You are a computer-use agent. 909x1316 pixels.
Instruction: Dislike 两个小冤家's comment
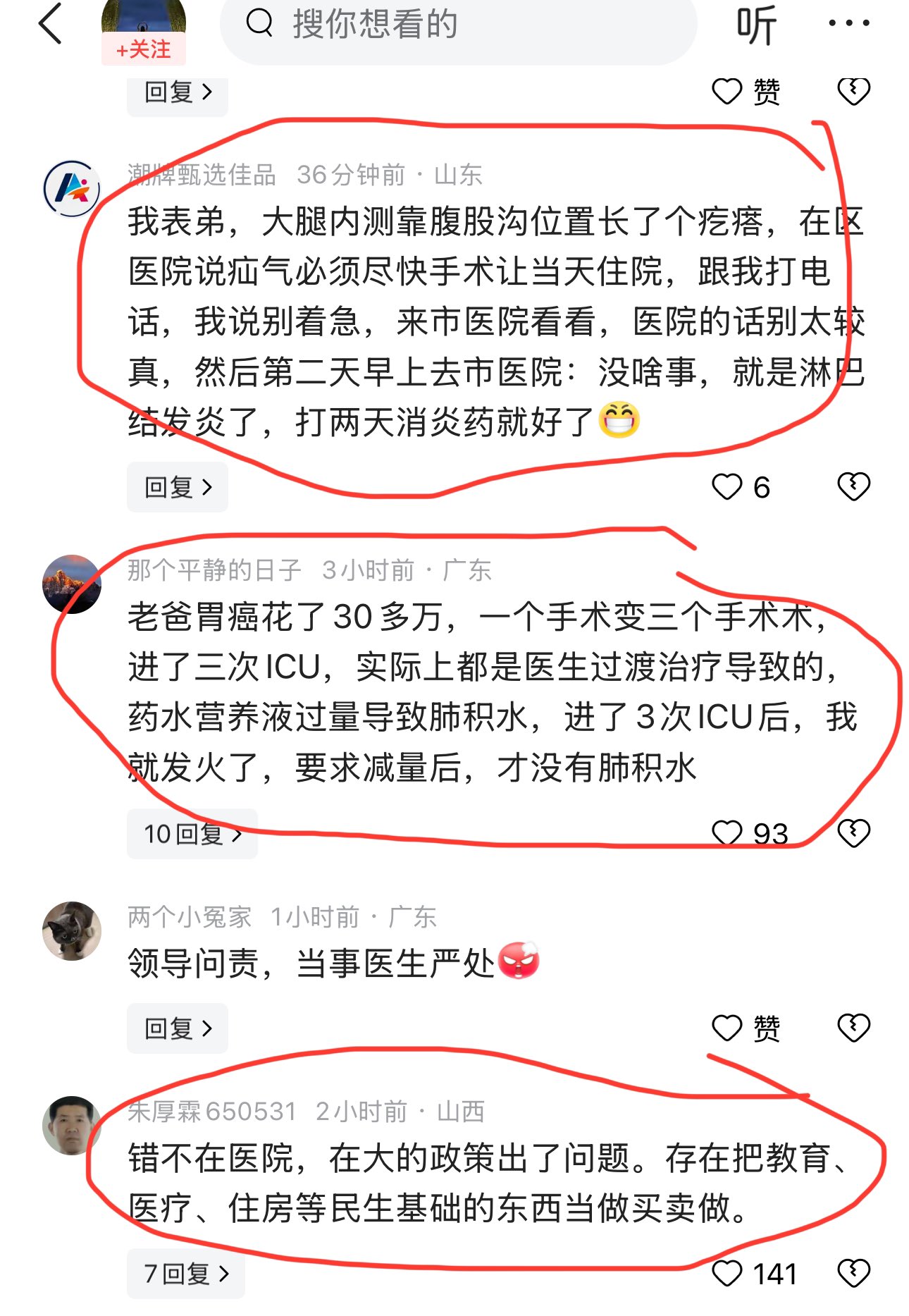pos(853,1028)
